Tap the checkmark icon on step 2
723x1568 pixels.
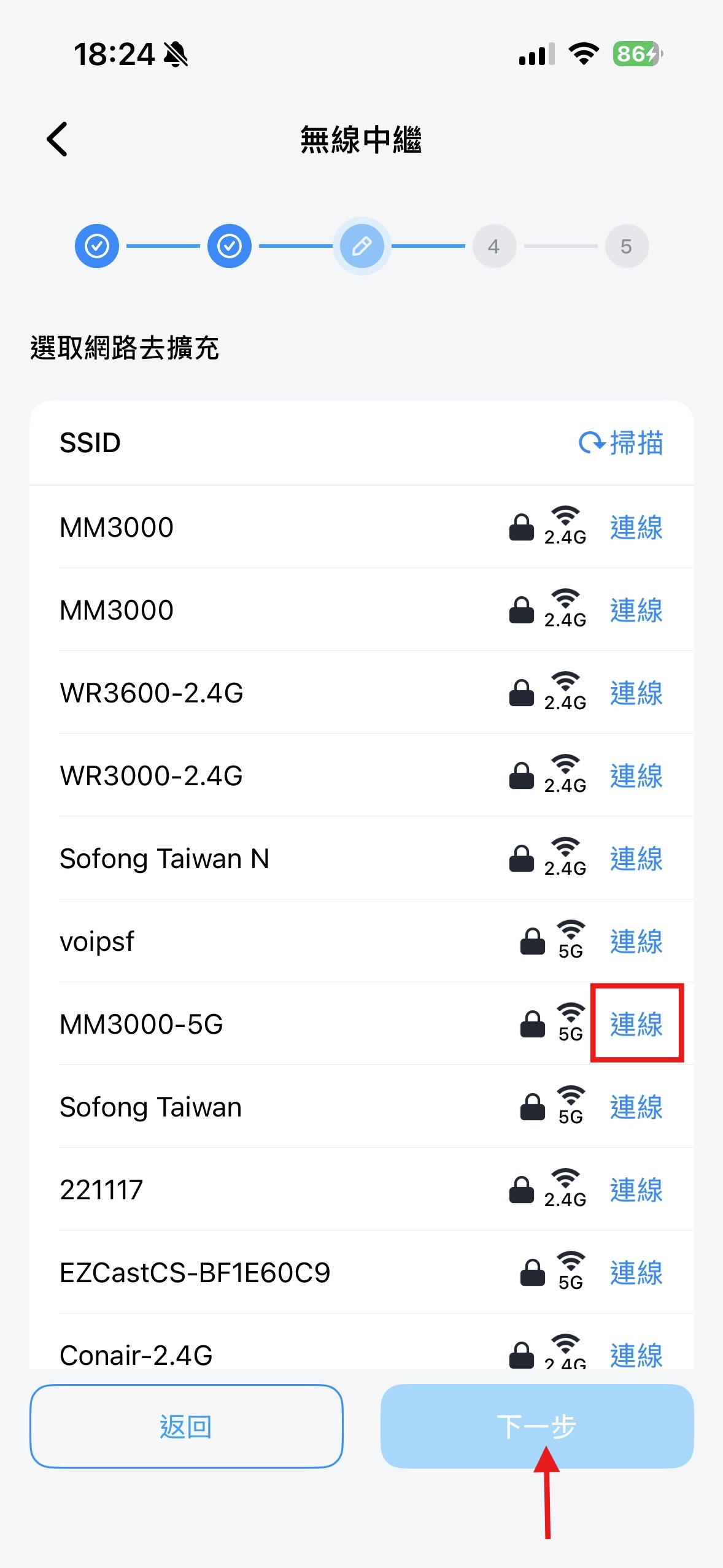pyautogui.click(x=229, y=245)
